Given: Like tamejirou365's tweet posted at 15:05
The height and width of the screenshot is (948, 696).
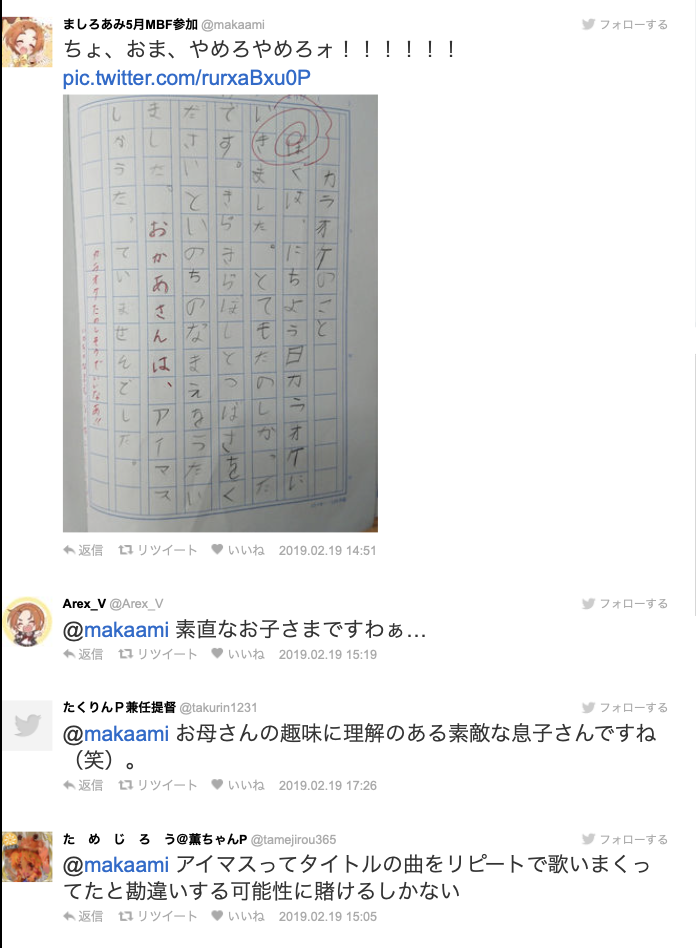Looking at the screenshot, I should click(237, 916).
